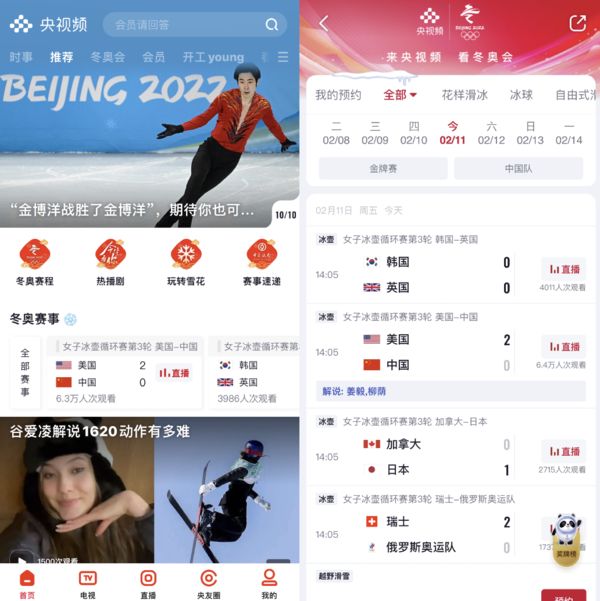Open the 开工young tab
The image size is (600, 601).
(212, 57)
